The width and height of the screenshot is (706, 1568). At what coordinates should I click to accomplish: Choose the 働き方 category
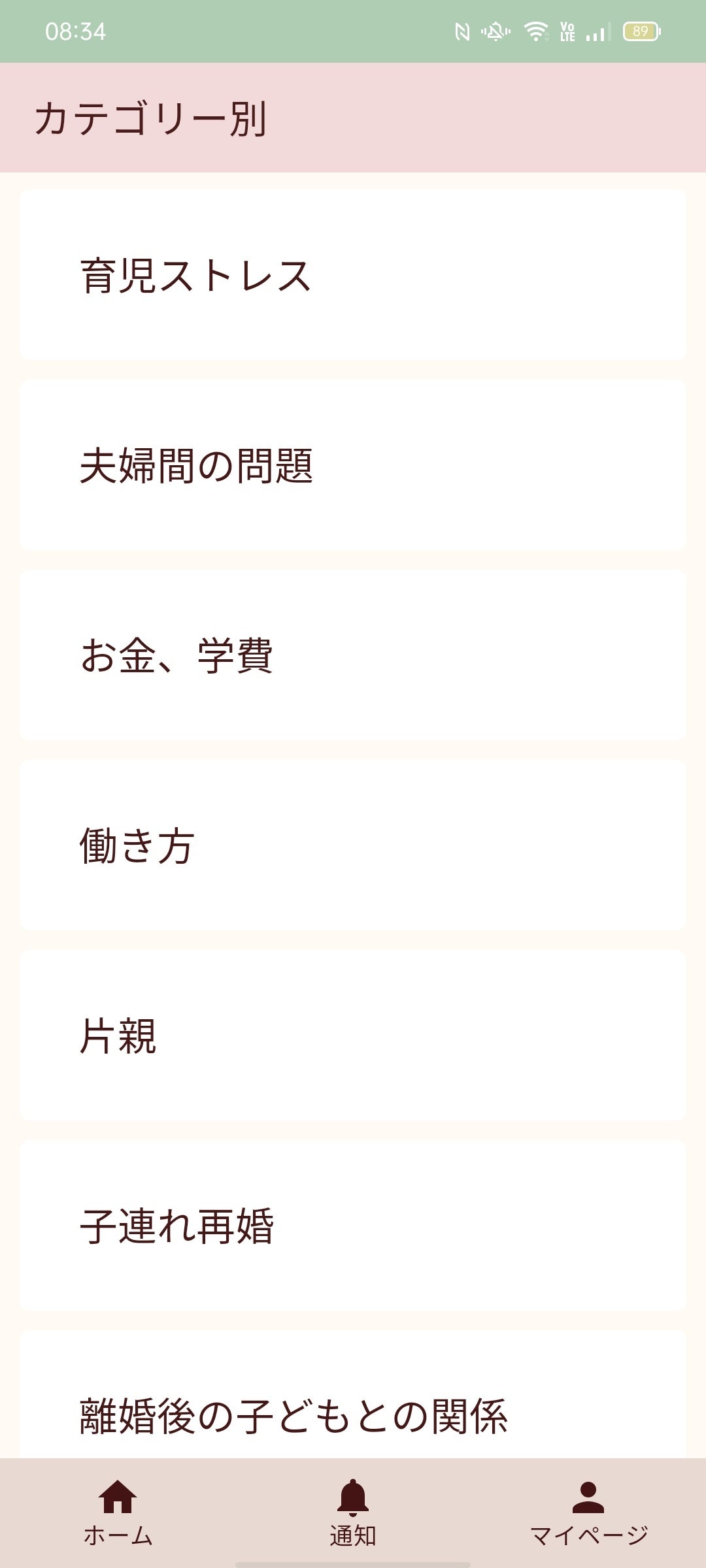[x=353, y=845]
